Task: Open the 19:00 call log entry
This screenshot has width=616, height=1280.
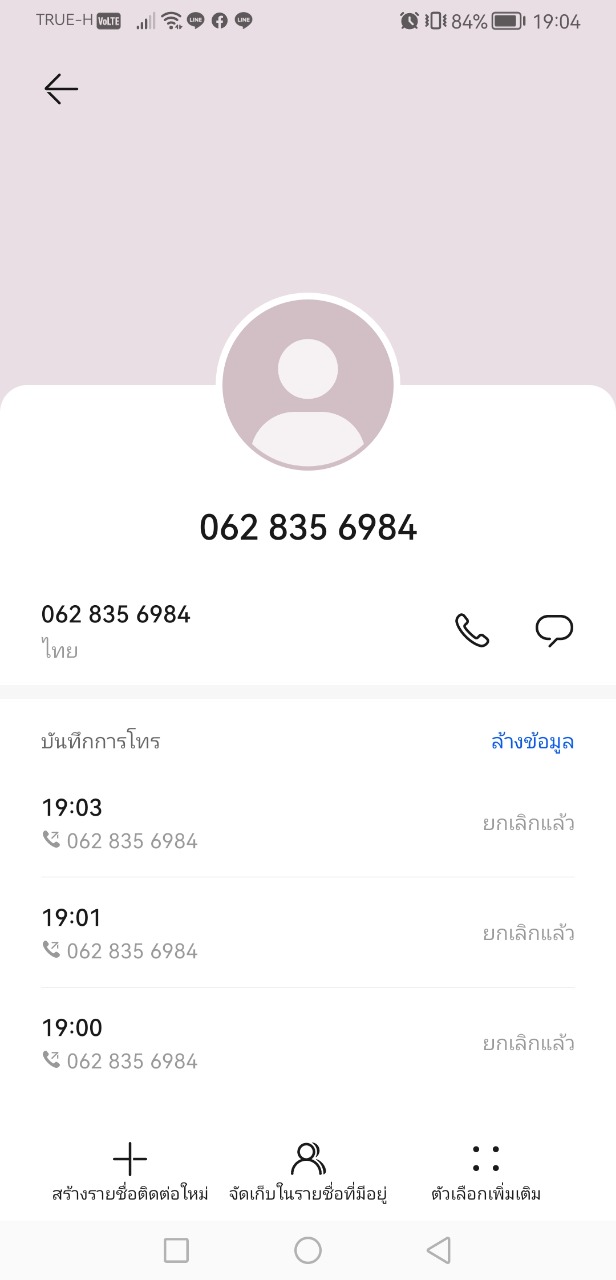Action: pyautogui.click(x=308, y=1043)
